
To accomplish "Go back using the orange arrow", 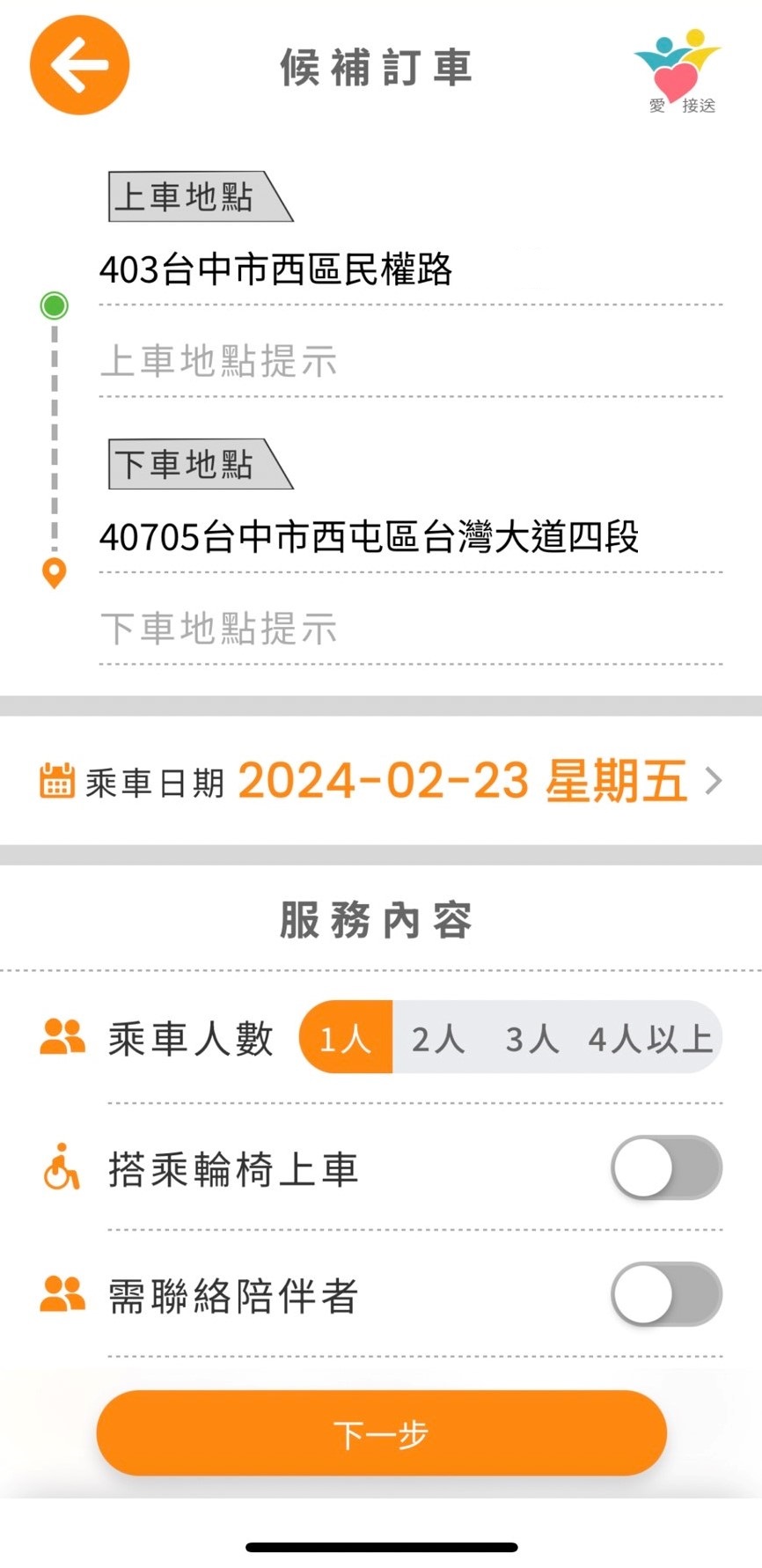I will [79, 65].
